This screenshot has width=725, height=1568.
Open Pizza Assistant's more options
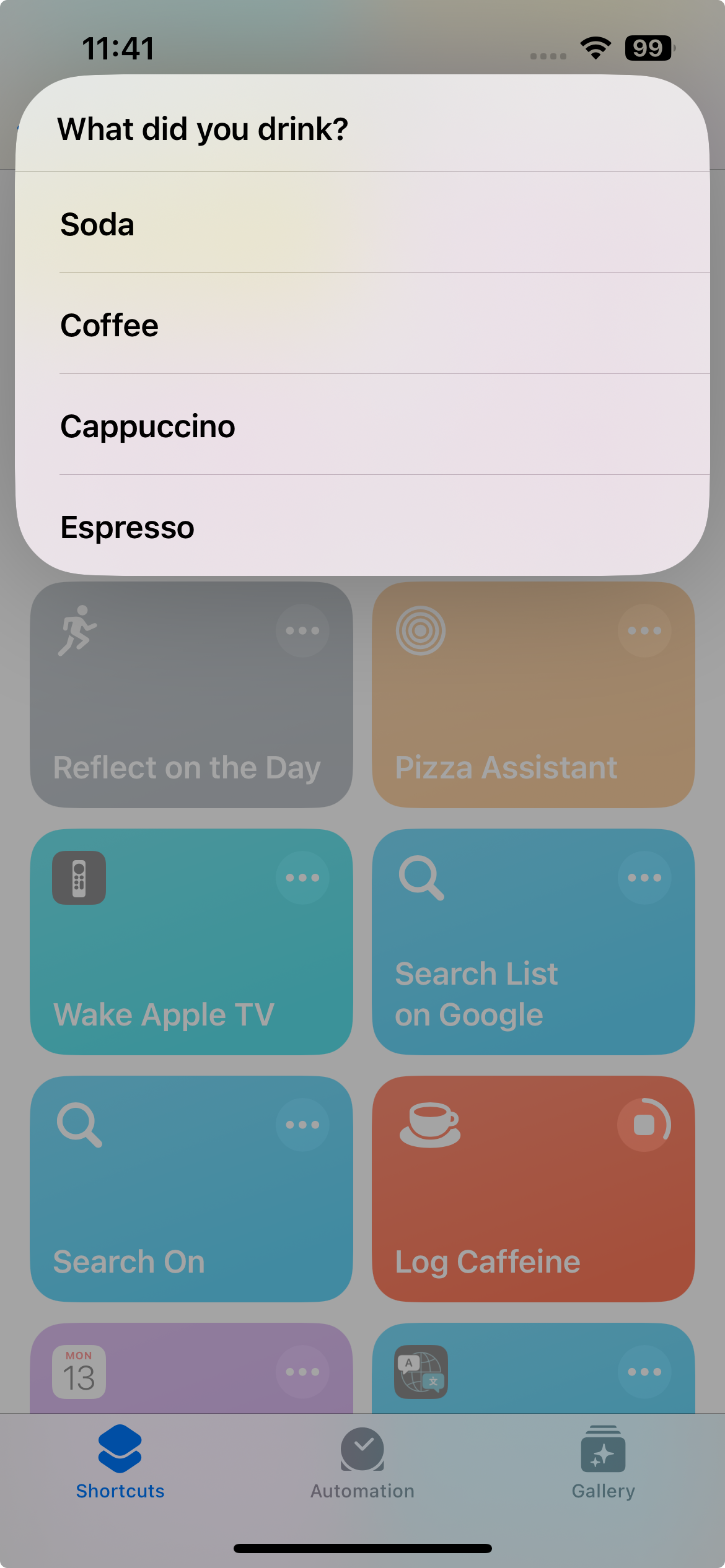[x=644, y=630]
